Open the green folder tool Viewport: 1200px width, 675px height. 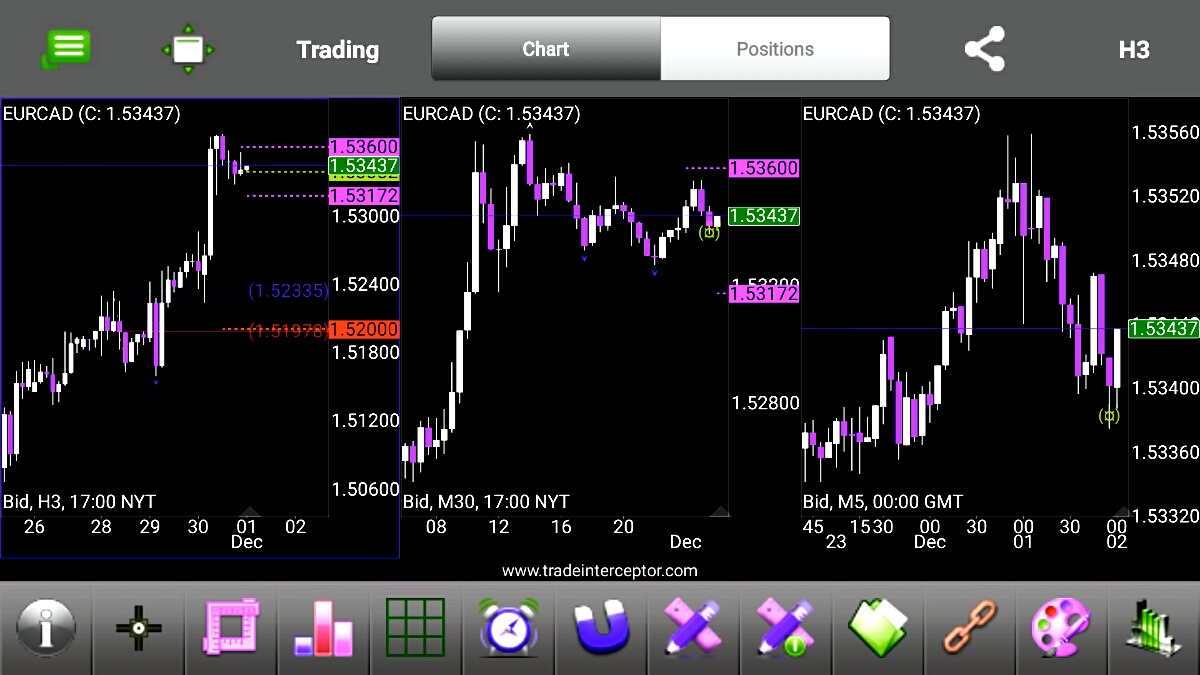(878, 629)
